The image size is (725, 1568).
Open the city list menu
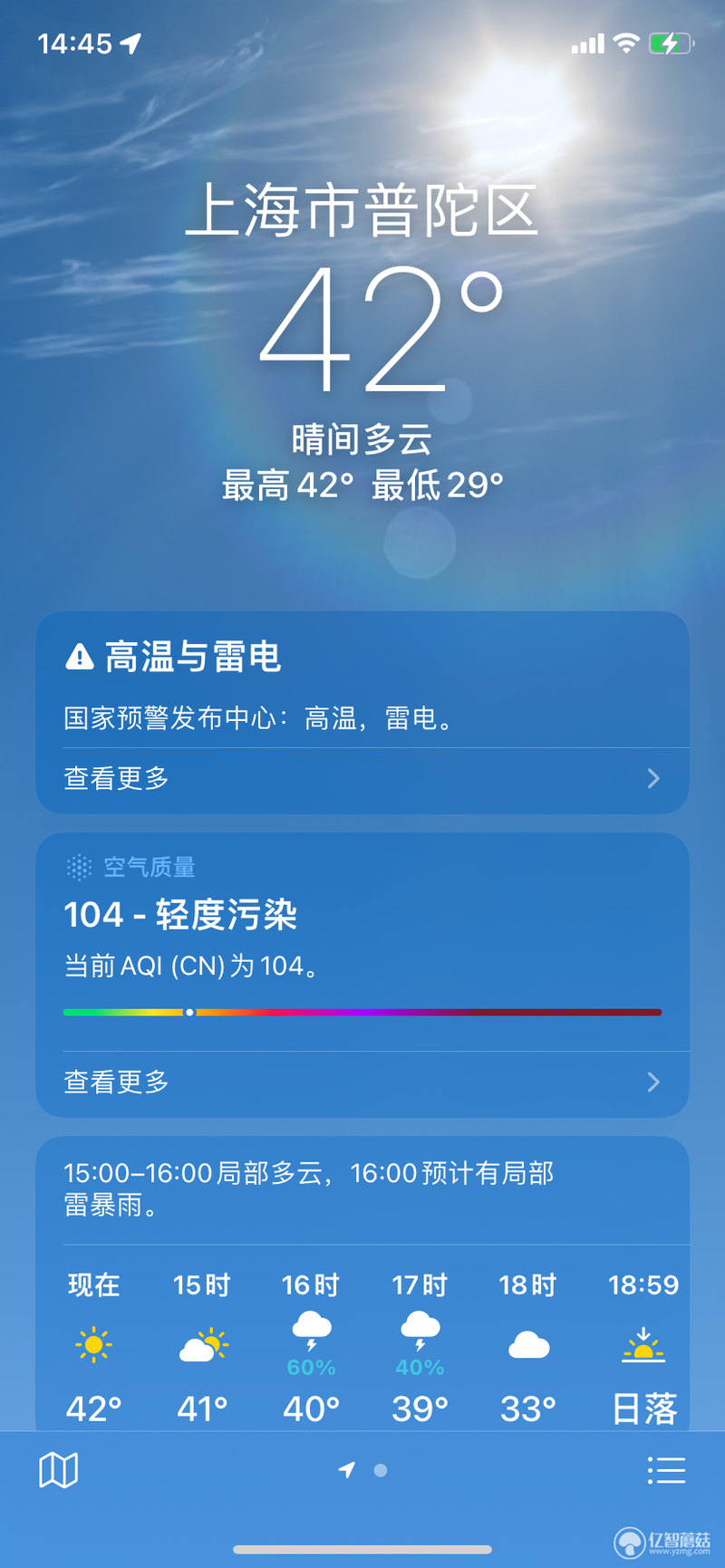pyautogui.click(x=666, y=1469)
